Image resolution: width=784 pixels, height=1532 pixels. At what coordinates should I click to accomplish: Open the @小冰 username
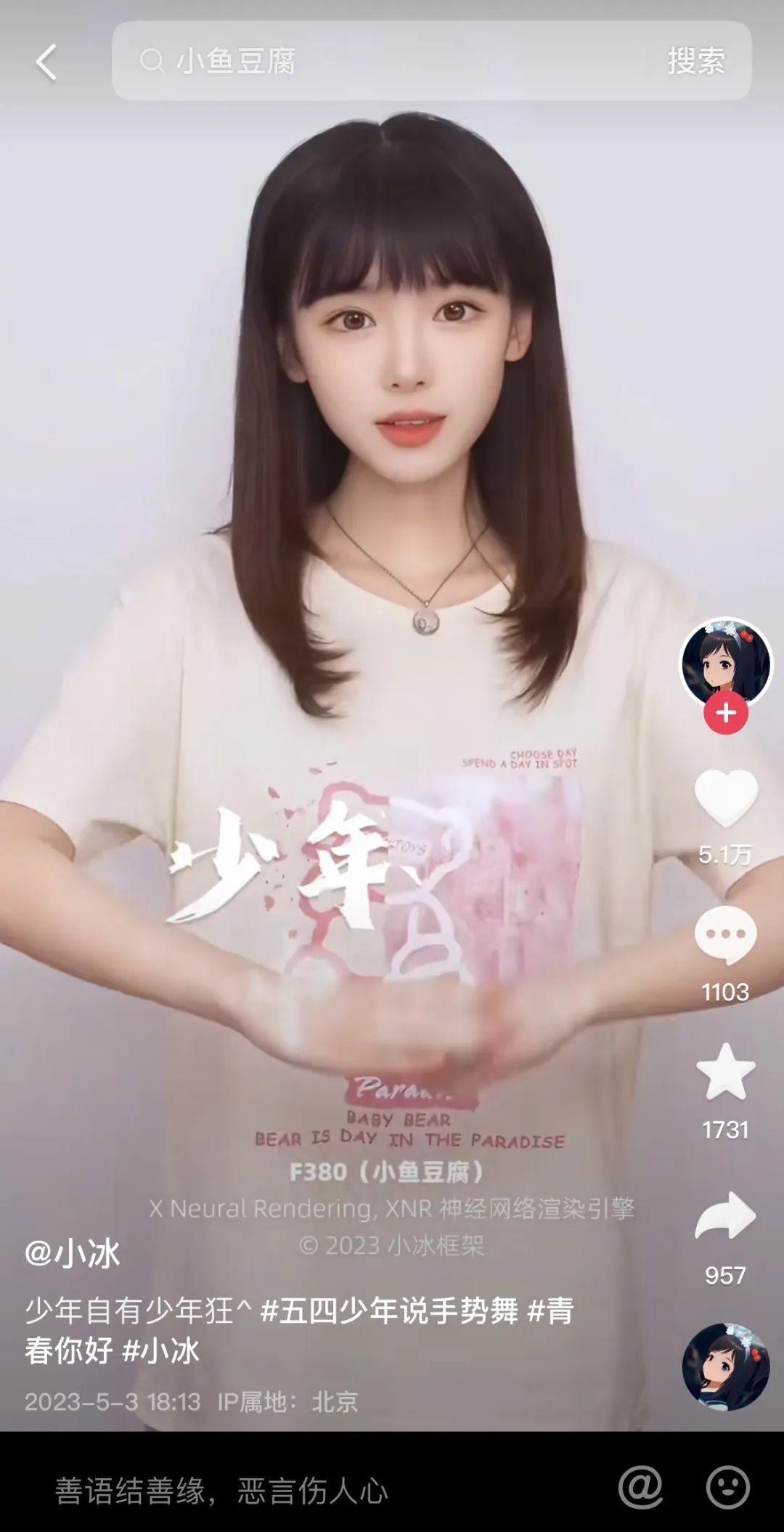pyautogui.click(x=73, y=1254)
